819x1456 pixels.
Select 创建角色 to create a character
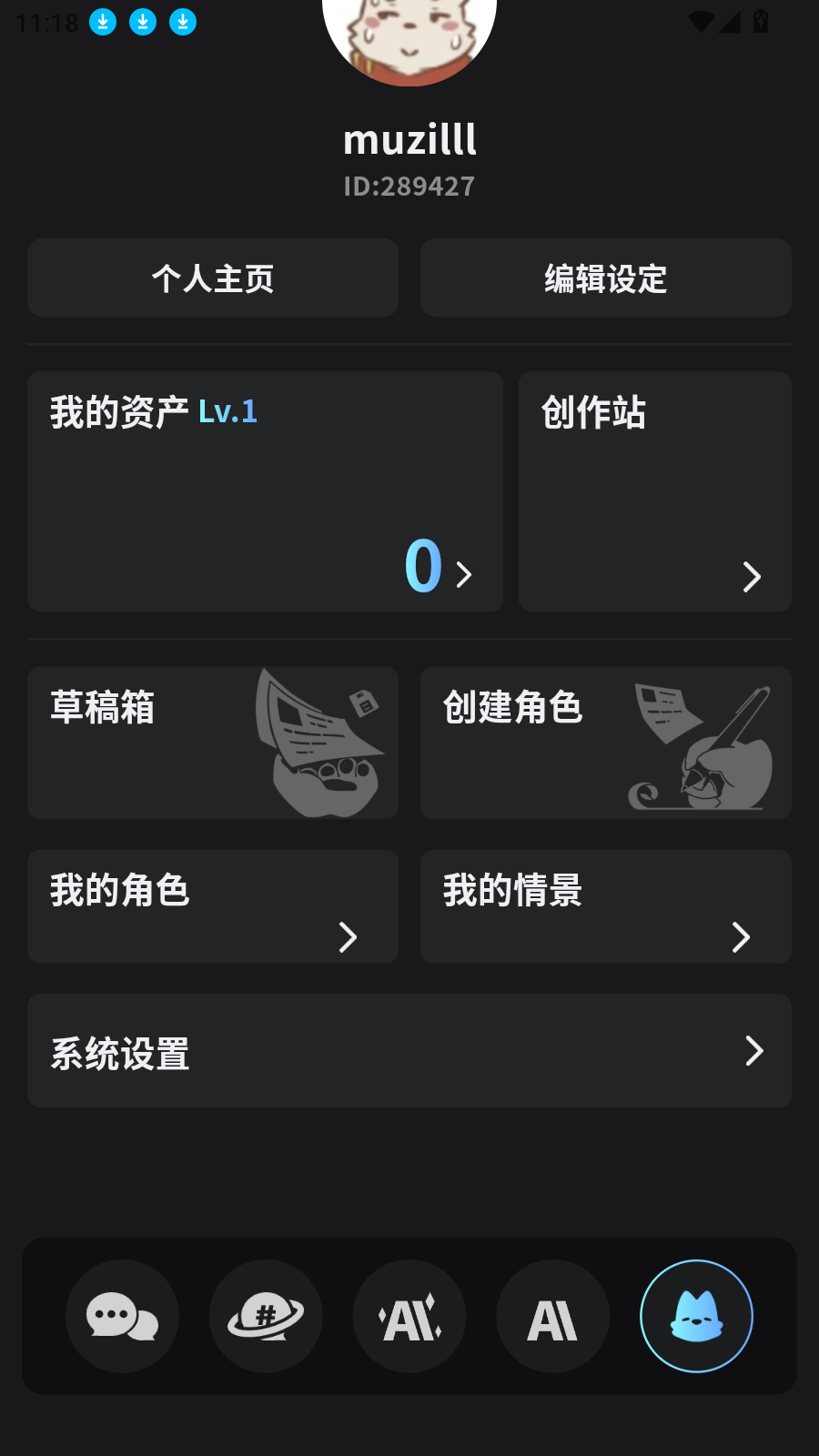point(605,743)
